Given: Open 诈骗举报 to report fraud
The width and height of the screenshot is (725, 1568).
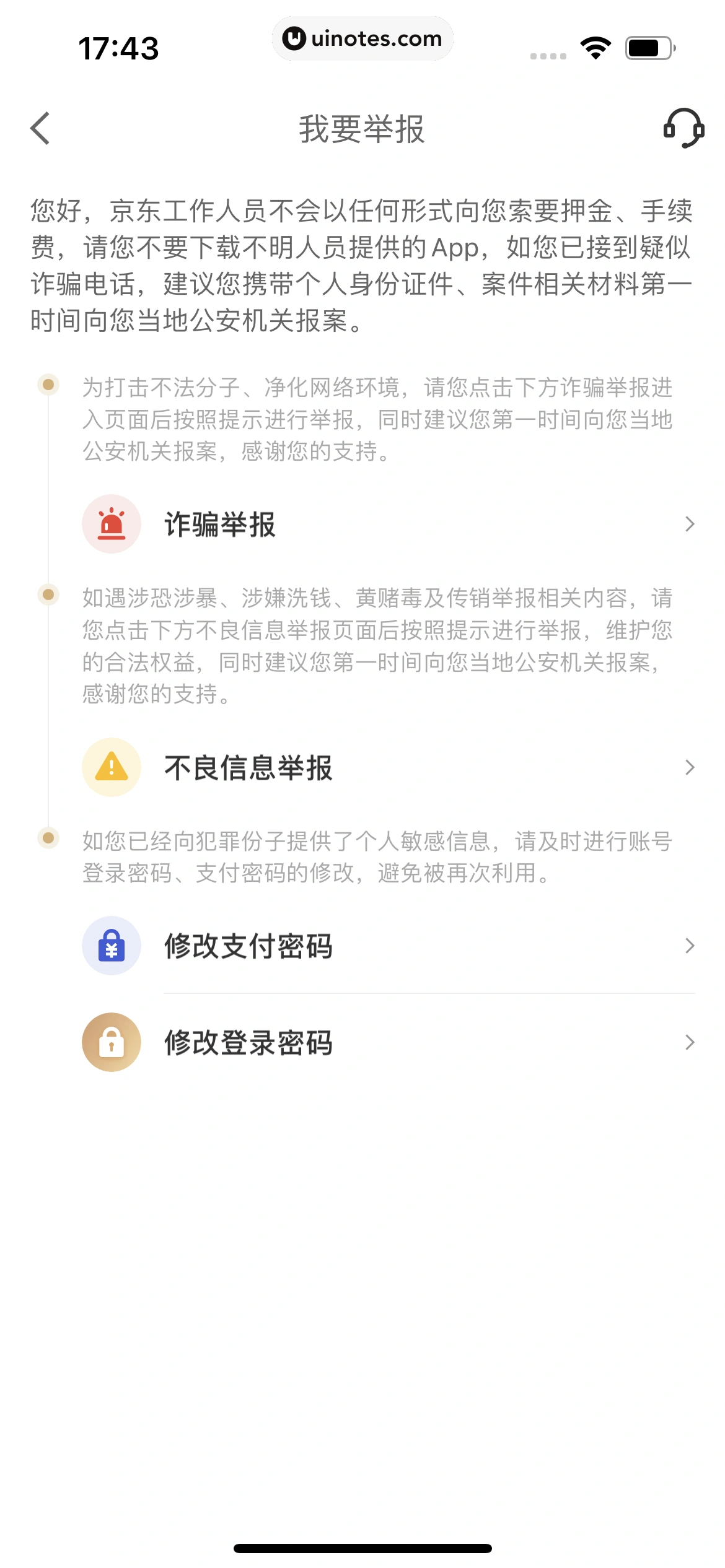Looking at the screenshot, I should coord(388,525).
